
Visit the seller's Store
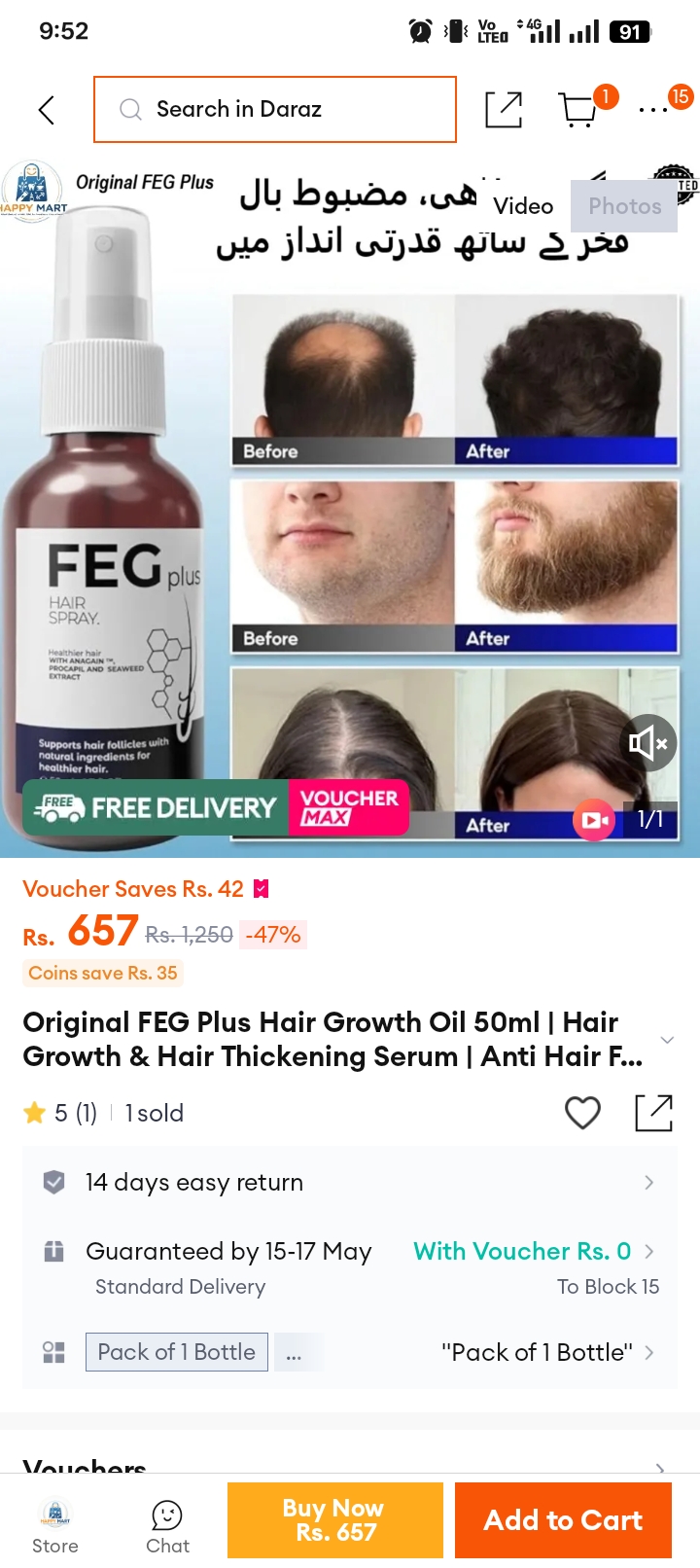pos(55,1525)
